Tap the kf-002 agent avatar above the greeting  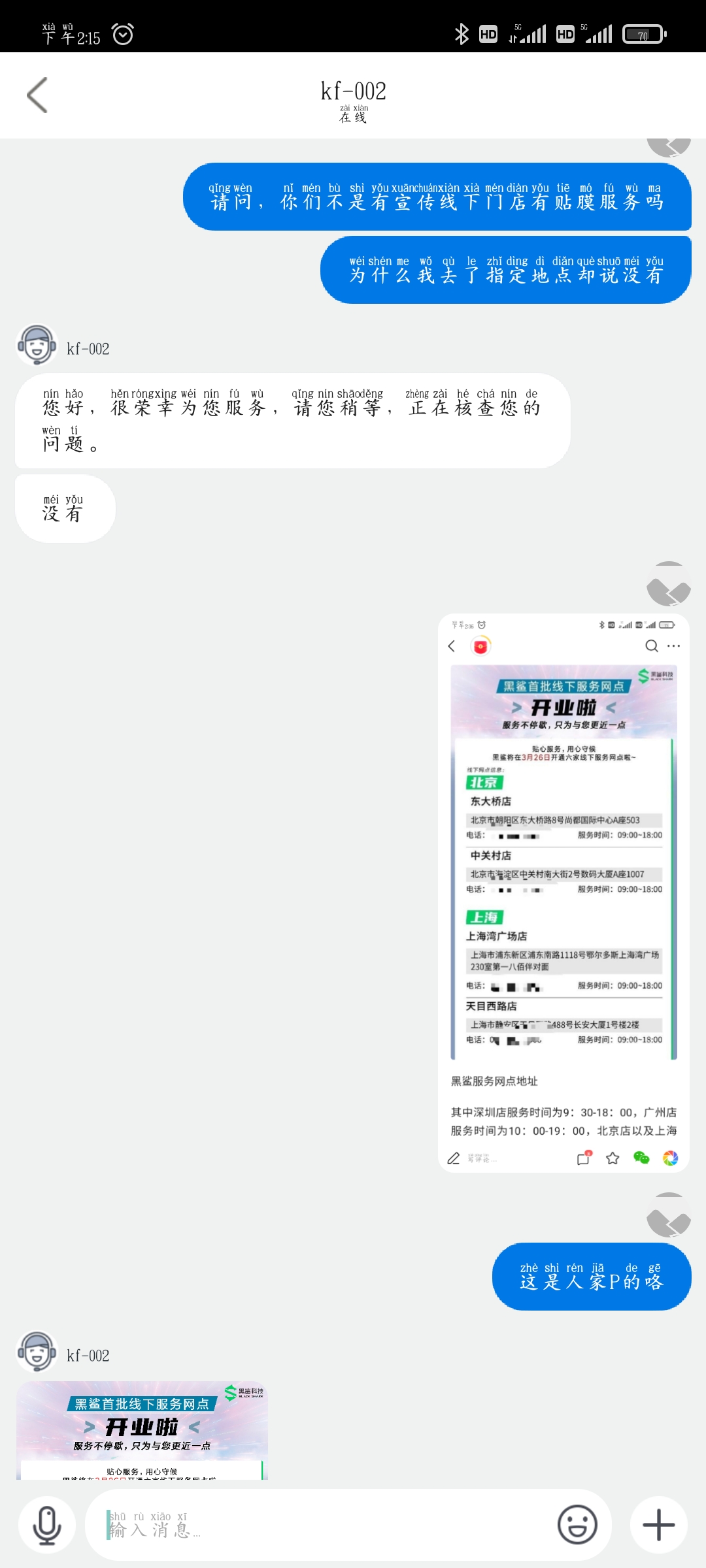click(x=37, y=344)
